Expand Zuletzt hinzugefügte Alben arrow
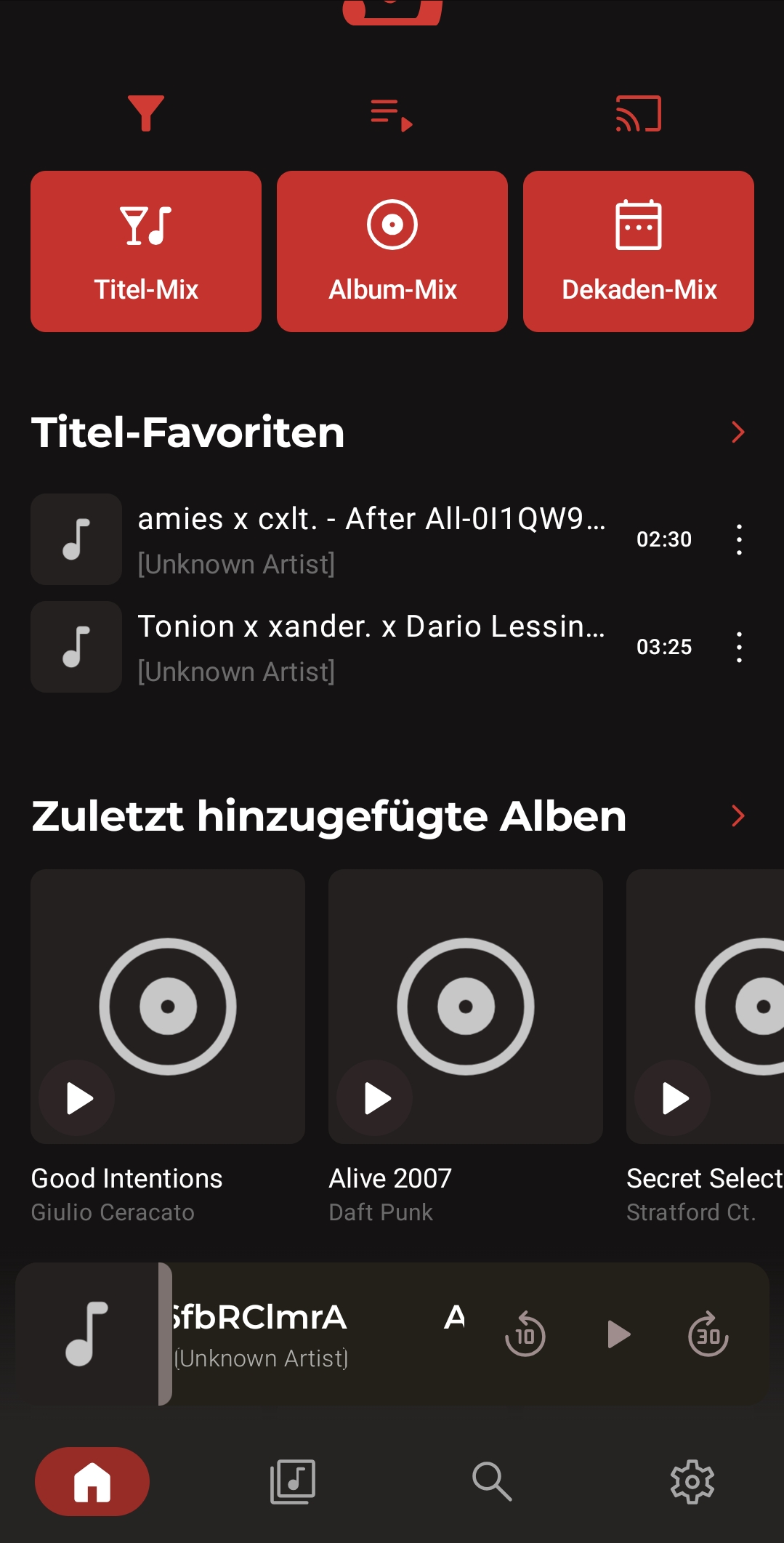 point(737,816)
